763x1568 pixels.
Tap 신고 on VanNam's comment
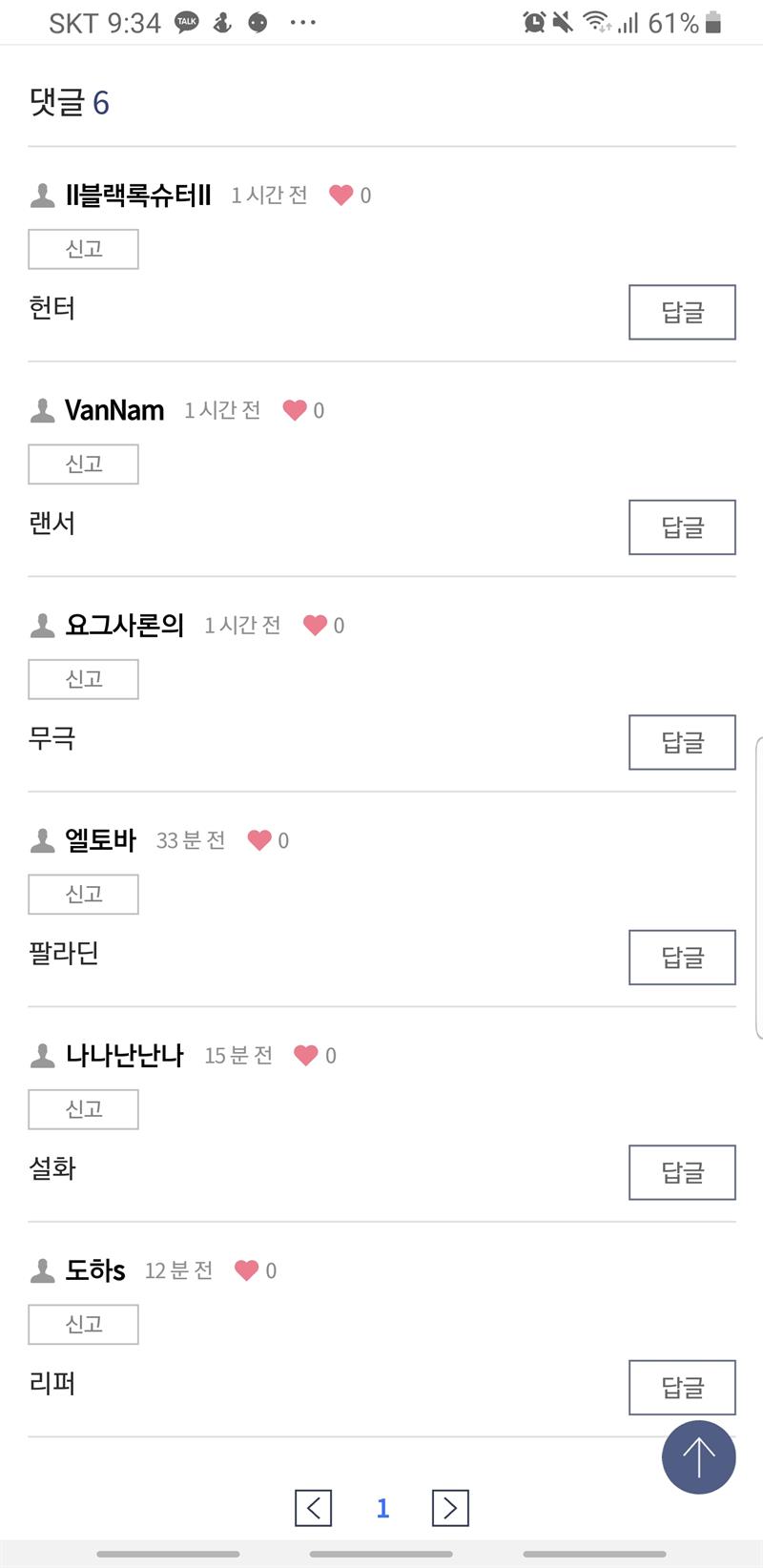(x=83, y=464)
